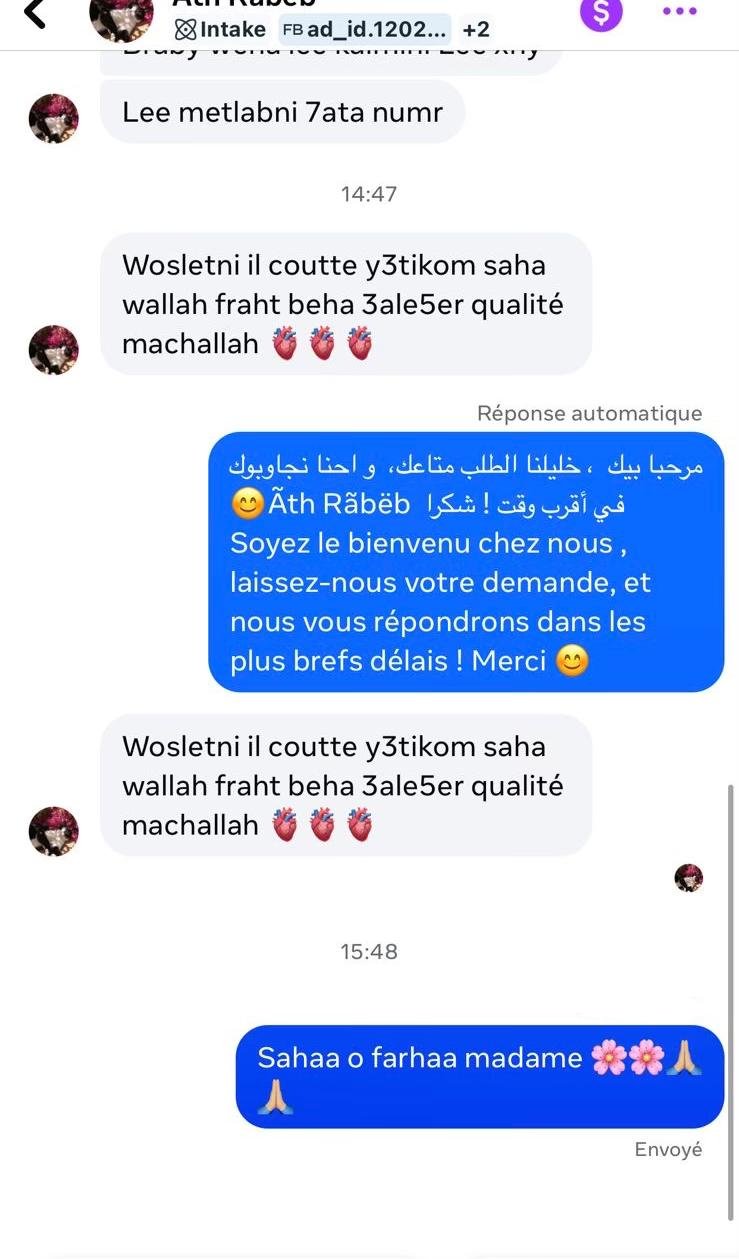Go back using the back arrow
The image size is (739, 1259).
point(35,13)
